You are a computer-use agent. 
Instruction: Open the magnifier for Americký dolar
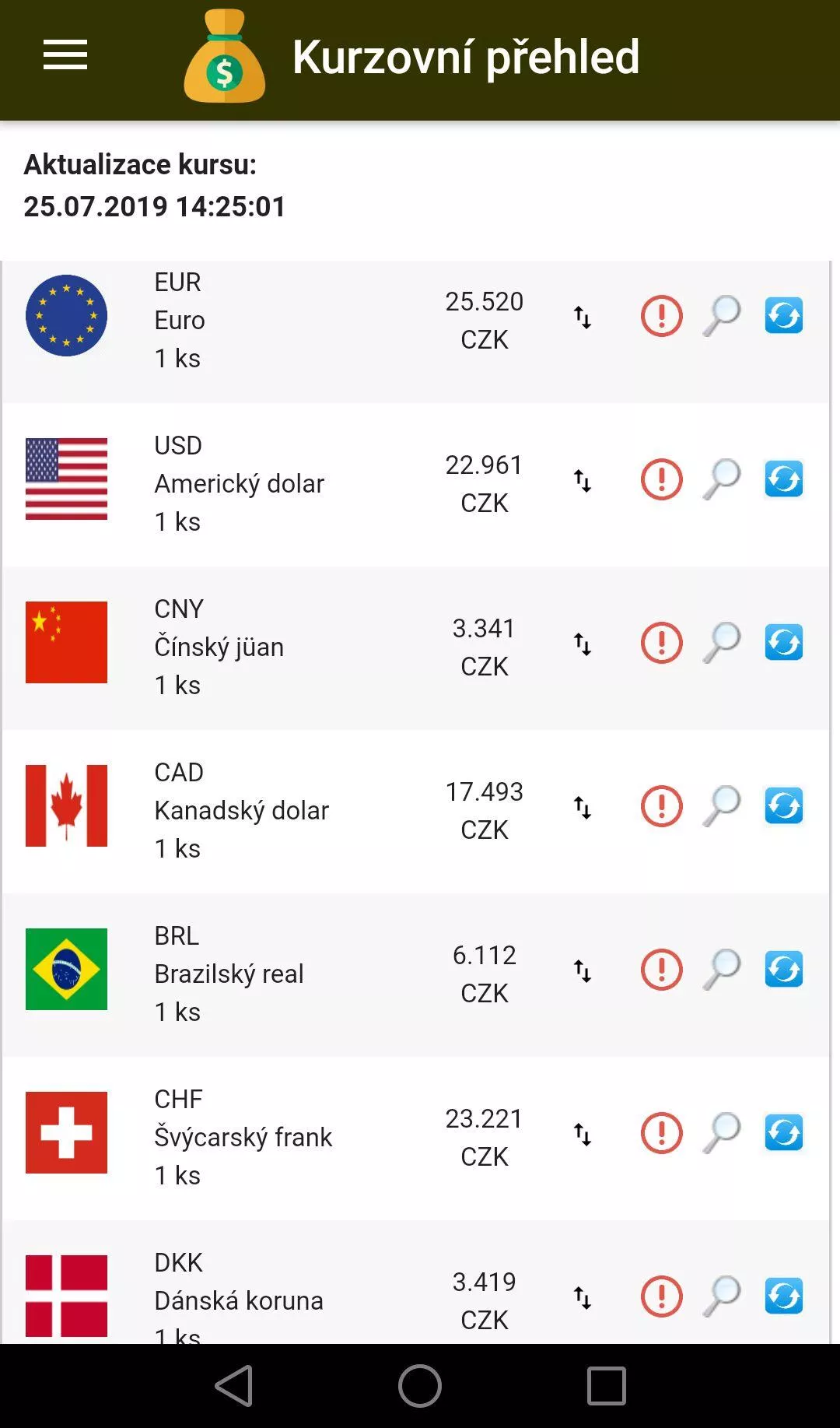point(722,479)
